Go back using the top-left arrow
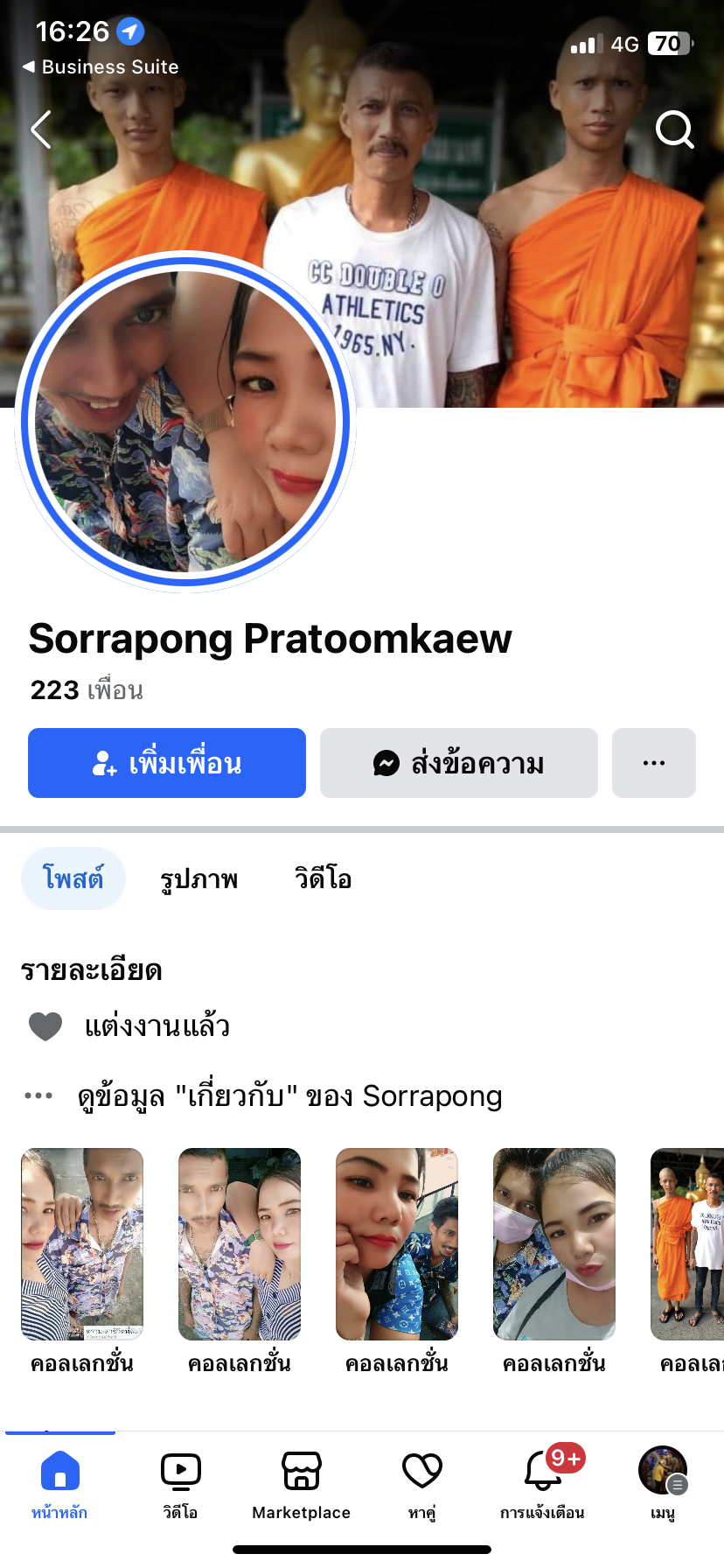The image size is (724, 1568). [x=41, y=129]
